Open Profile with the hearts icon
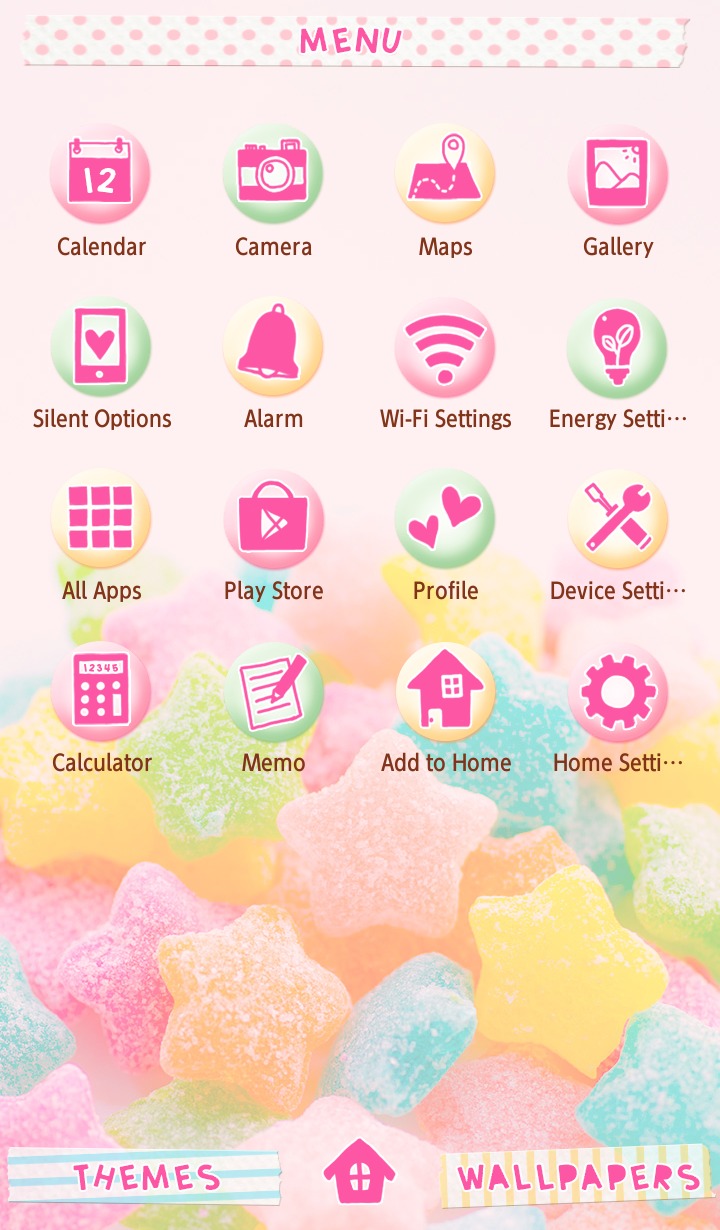Viewport: 720px width, 1230px height. (445, 519)
